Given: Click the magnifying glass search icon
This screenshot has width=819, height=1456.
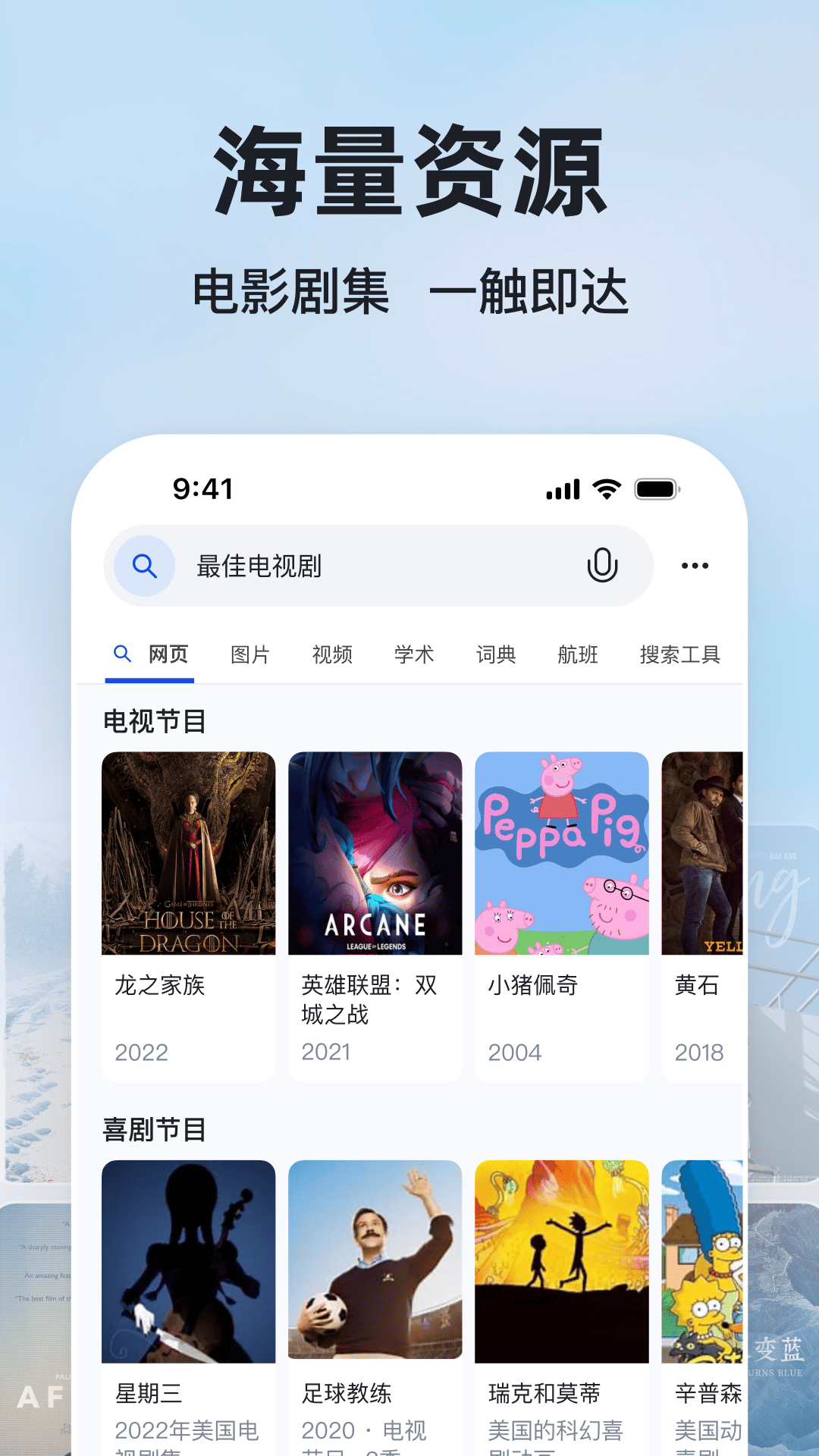Looking at the screenshot, I should tap(143, 565).
